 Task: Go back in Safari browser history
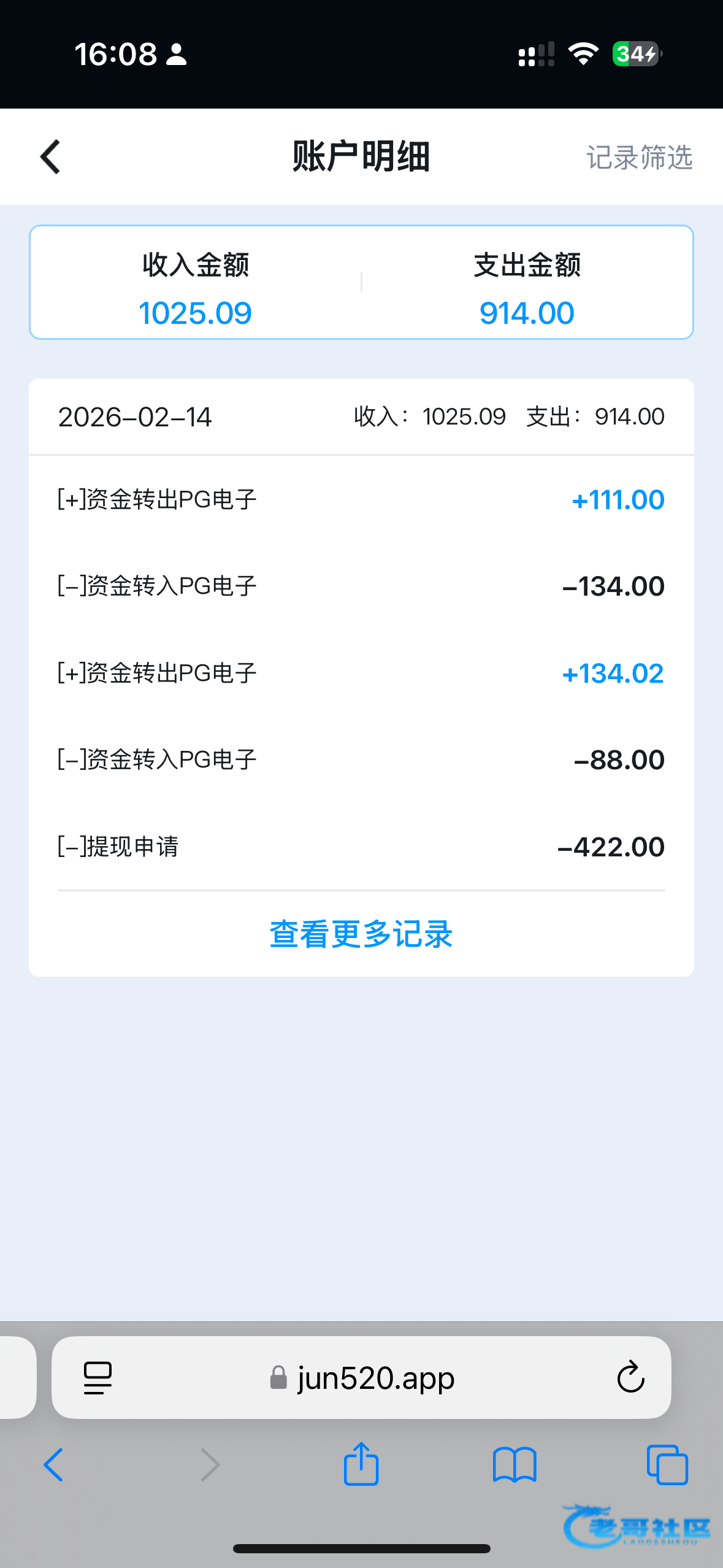click(x=53, y=1465)
